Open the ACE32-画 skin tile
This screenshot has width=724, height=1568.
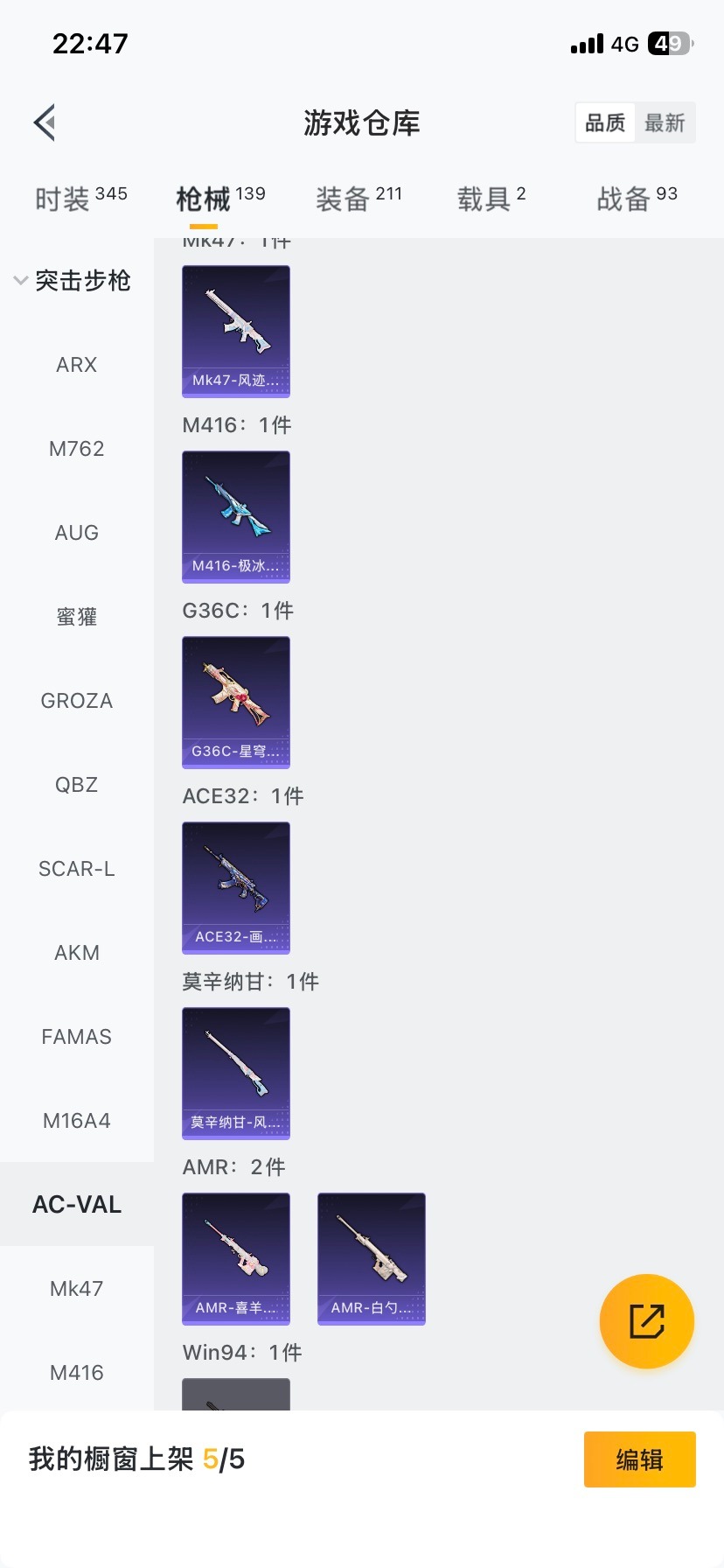pos(236,887)
